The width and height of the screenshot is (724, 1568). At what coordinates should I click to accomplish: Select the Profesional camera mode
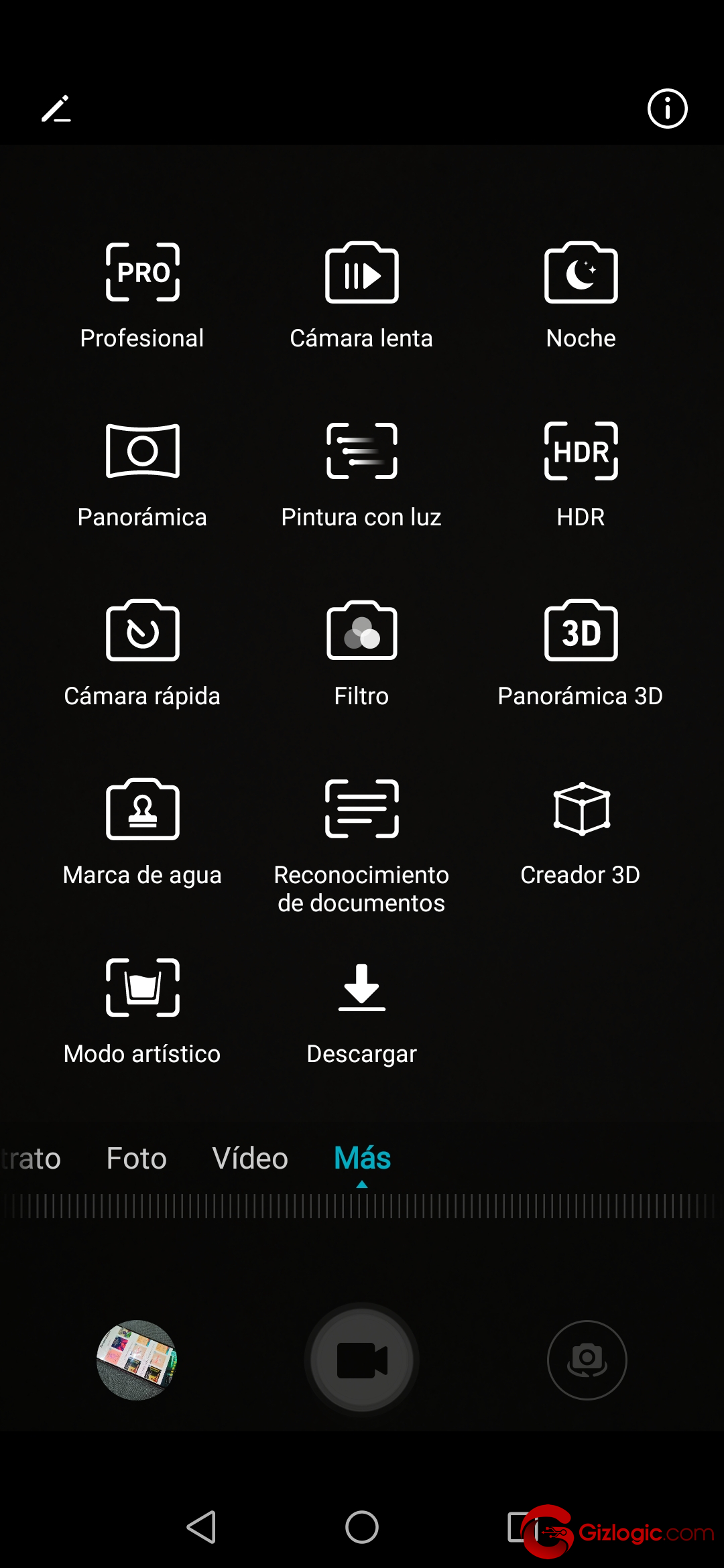[x=142, y=296]
